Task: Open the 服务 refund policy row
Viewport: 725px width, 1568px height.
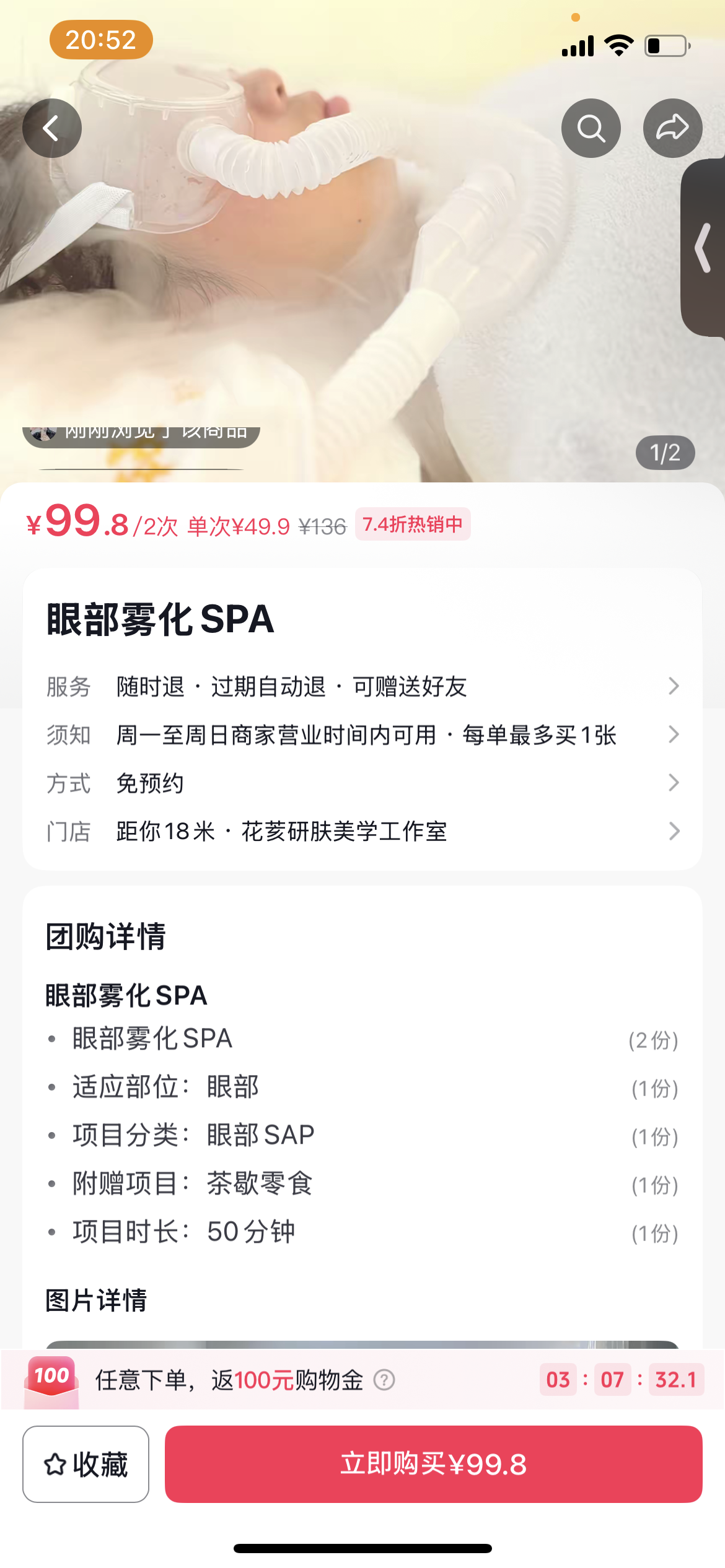Action: pos(362,686)
